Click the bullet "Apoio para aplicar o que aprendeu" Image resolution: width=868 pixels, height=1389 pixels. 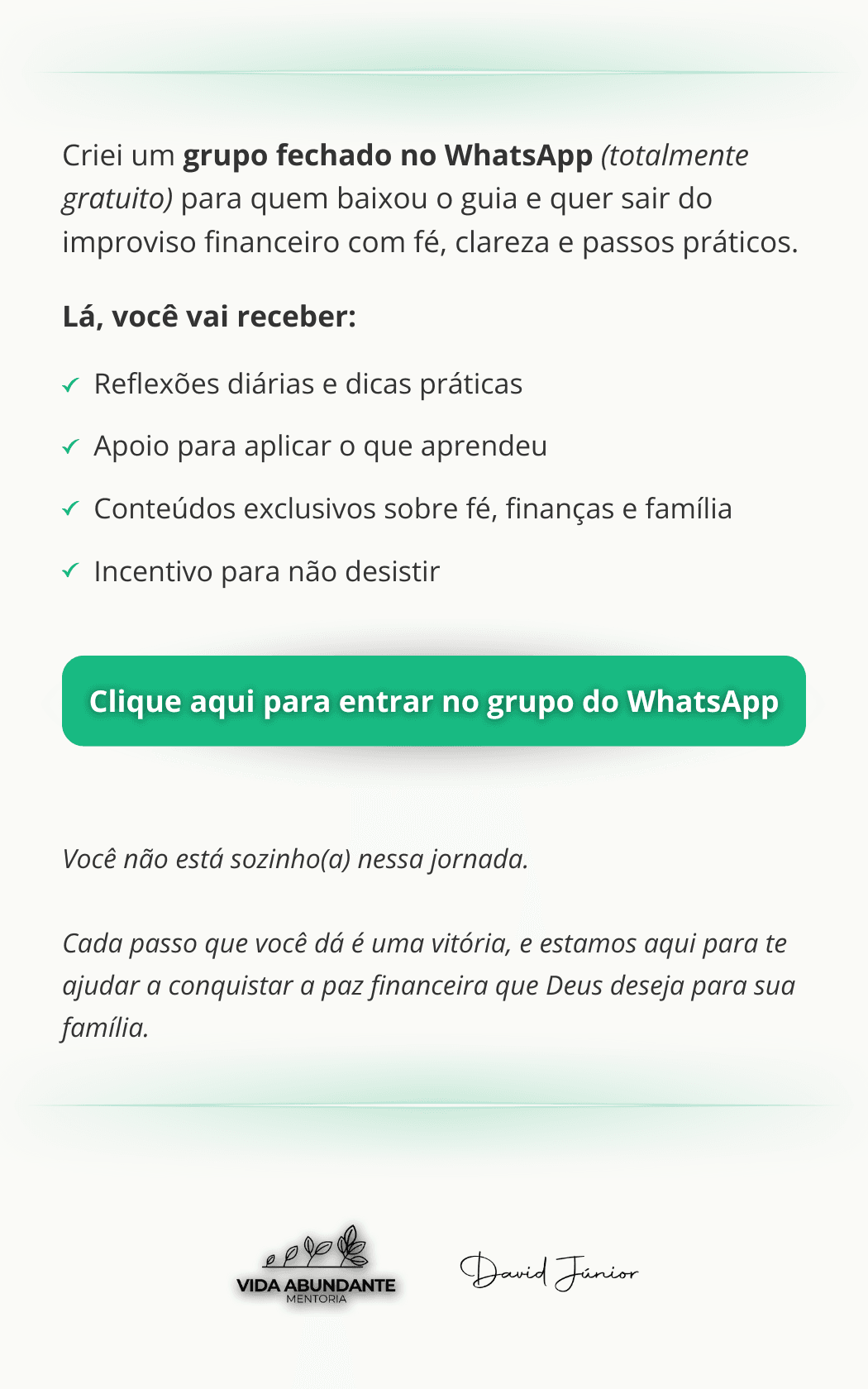tap(321, 446)
